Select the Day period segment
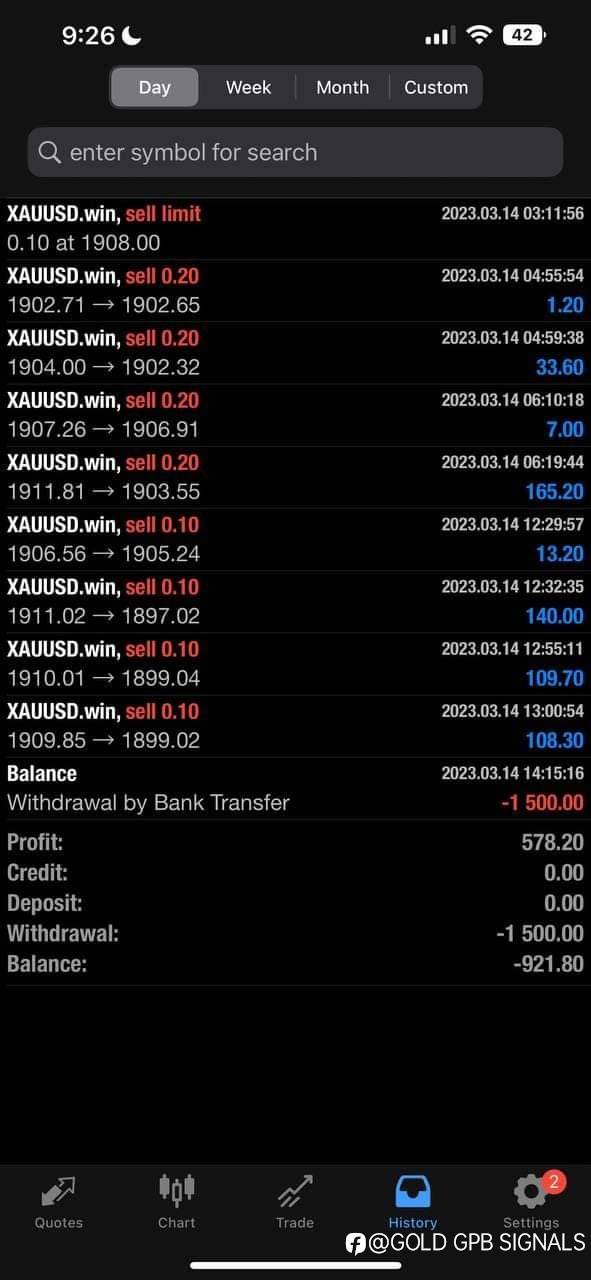591x1280 pixels. [x=154, y=87]
